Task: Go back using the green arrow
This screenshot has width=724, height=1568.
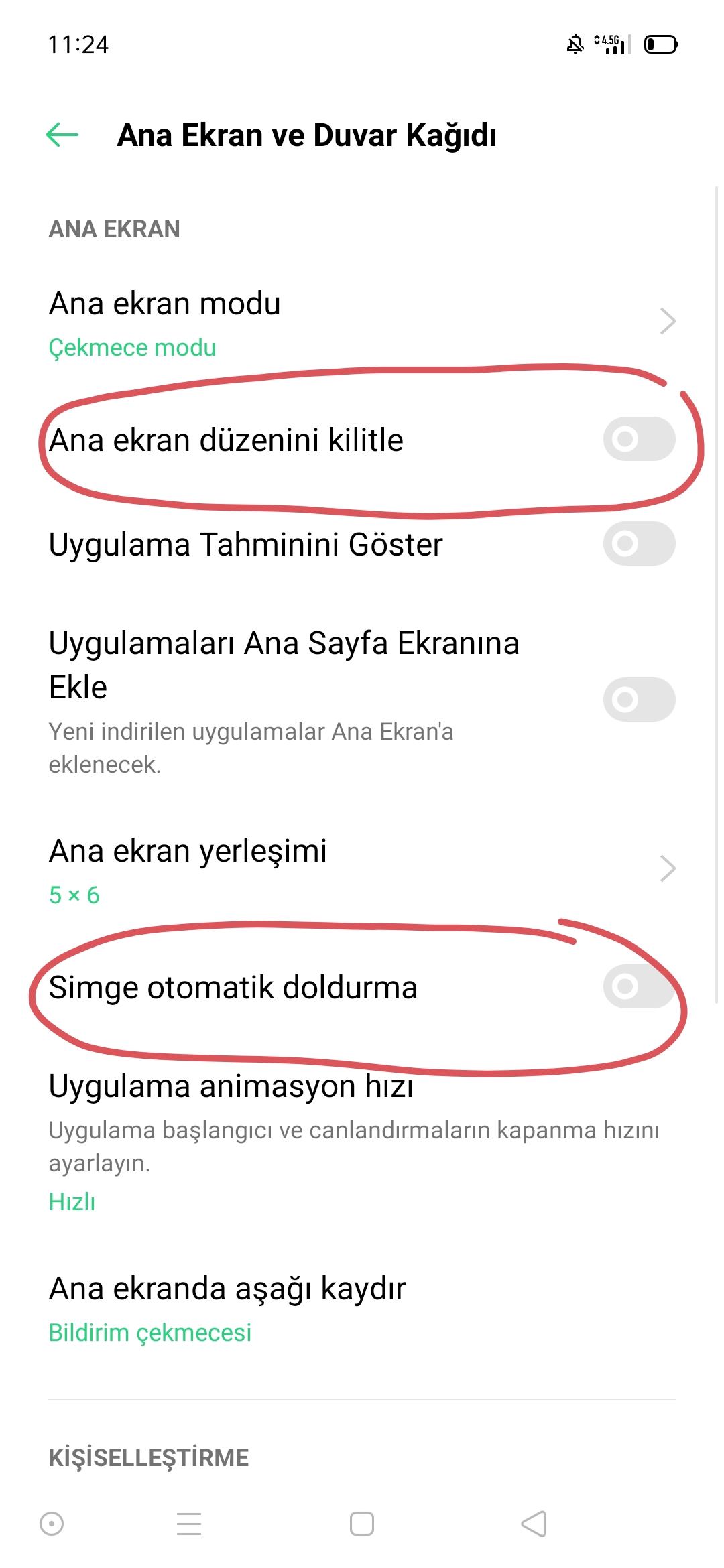Action: click(62, 135)
